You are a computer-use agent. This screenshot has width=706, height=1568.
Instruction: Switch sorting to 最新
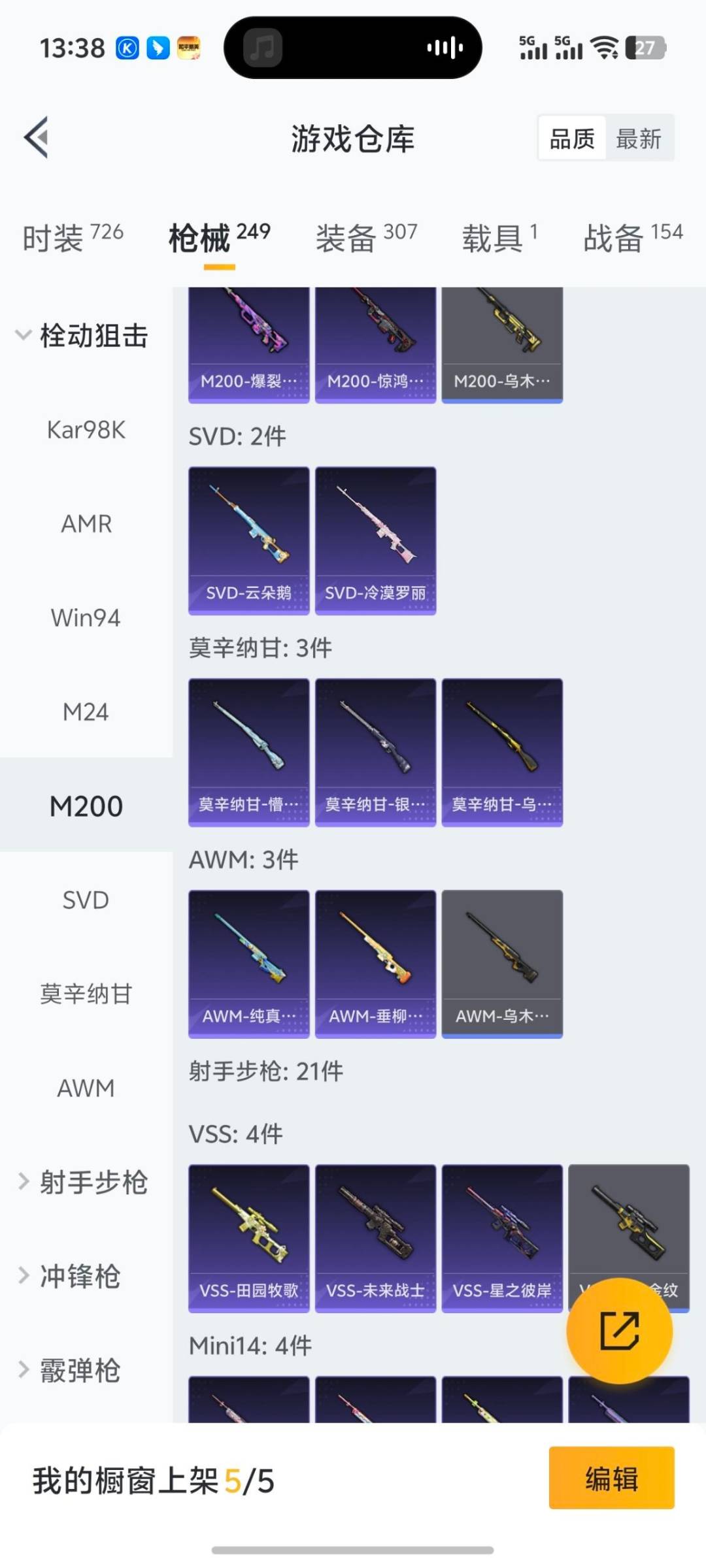click(639, 138)
